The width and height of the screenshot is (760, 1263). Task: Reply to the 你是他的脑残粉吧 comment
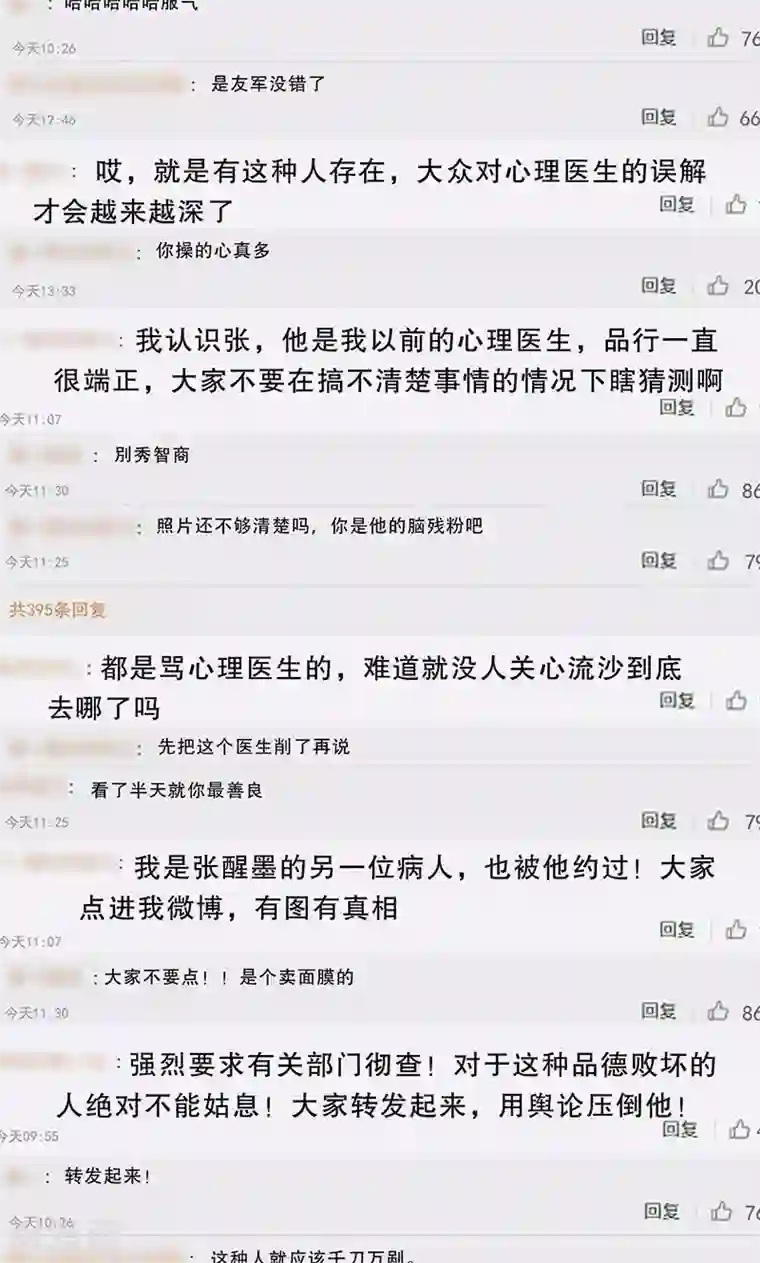tap(659, 561)
